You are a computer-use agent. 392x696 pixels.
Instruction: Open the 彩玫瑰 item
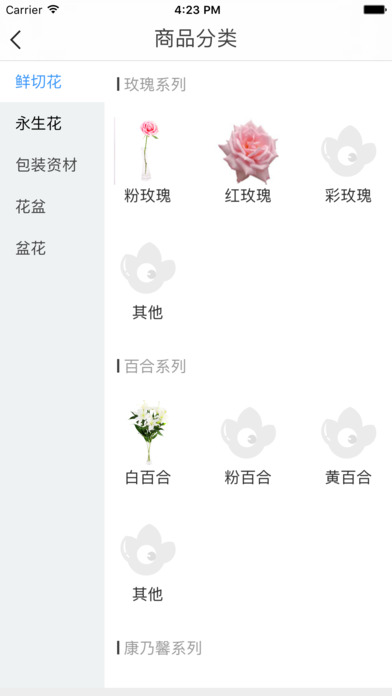(348, 161)
